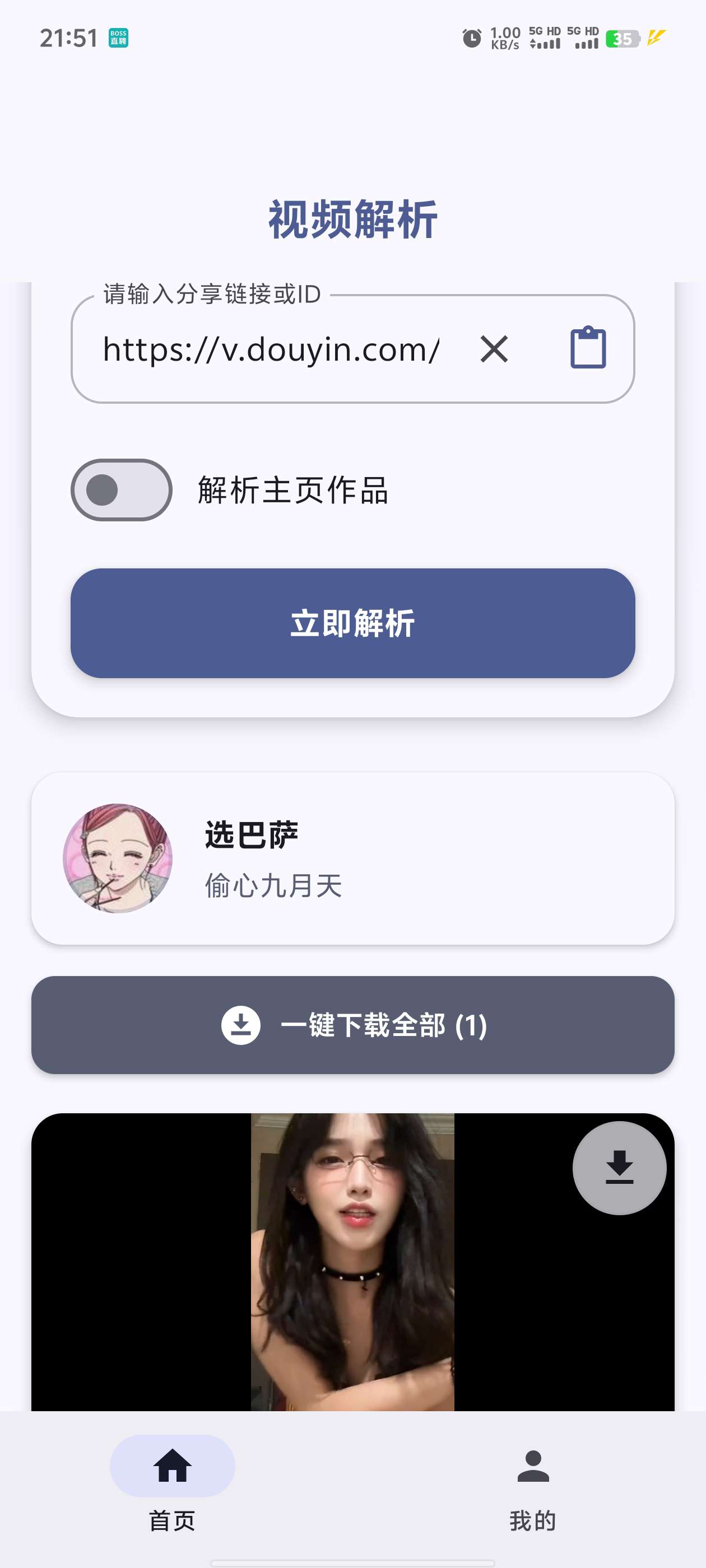
Task: Enable the 解析主页作品 switch
Action: (121, 490)
